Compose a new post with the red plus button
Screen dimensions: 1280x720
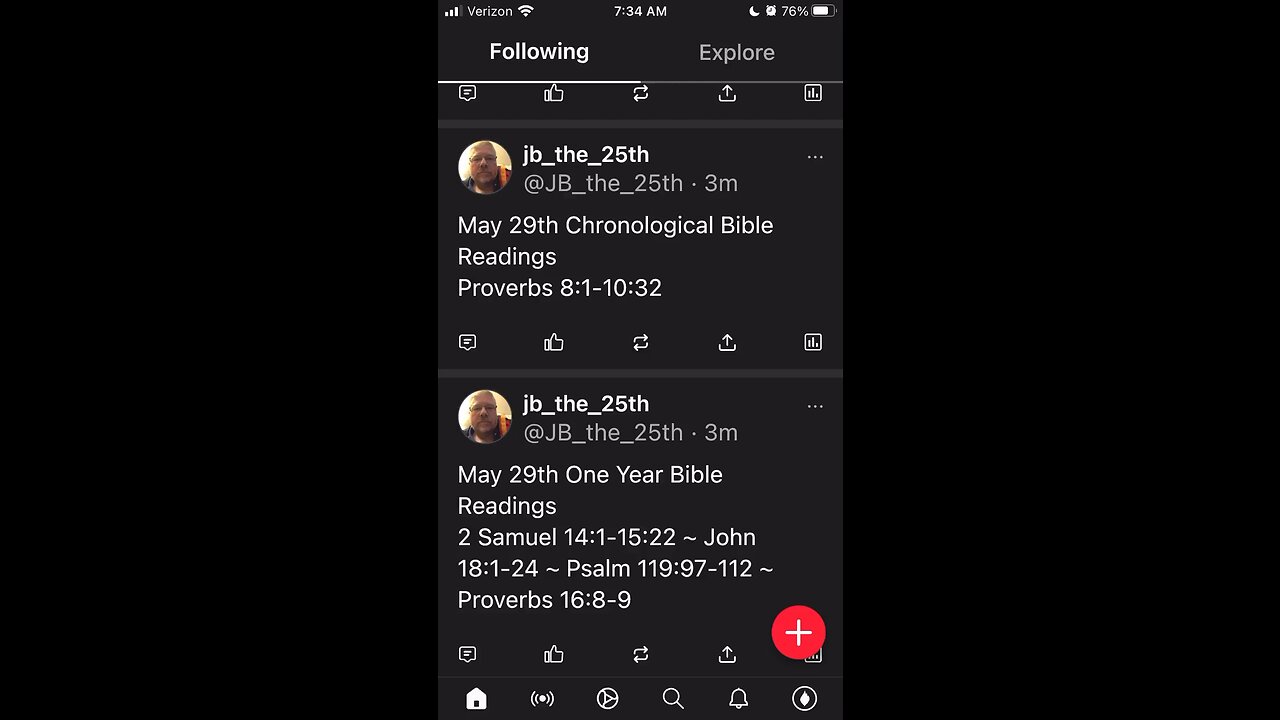pos(798,632)
